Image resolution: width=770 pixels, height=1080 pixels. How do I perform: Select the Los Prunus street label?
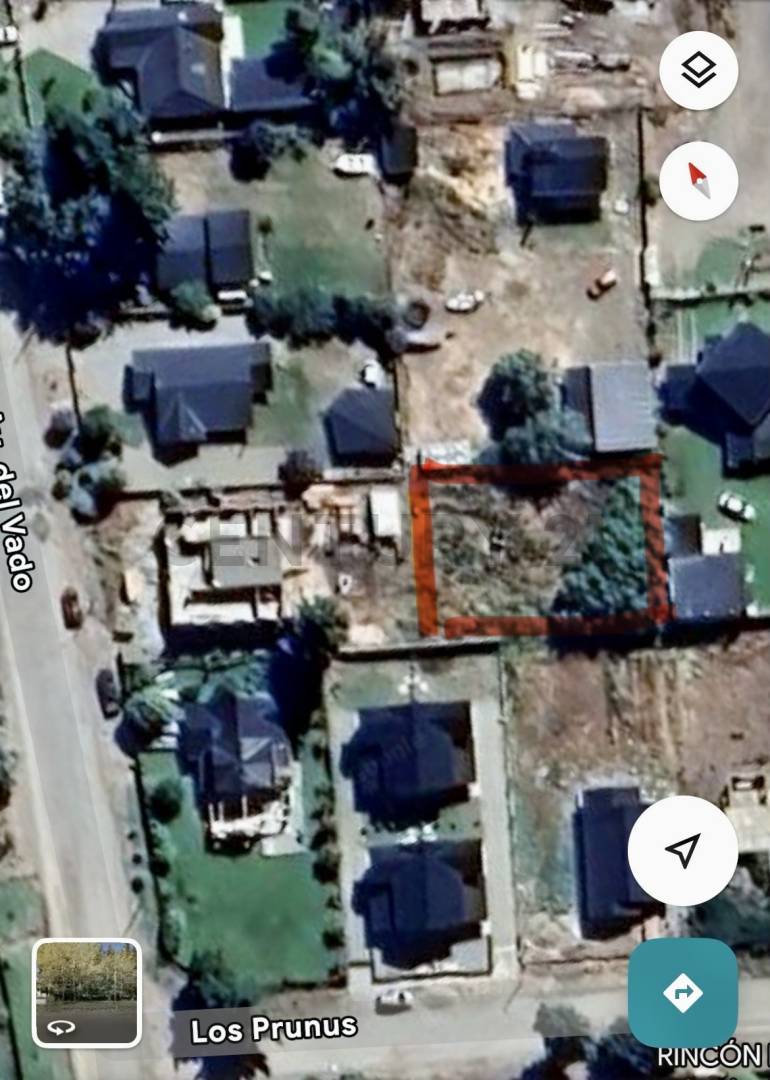tap(271, 1029)
